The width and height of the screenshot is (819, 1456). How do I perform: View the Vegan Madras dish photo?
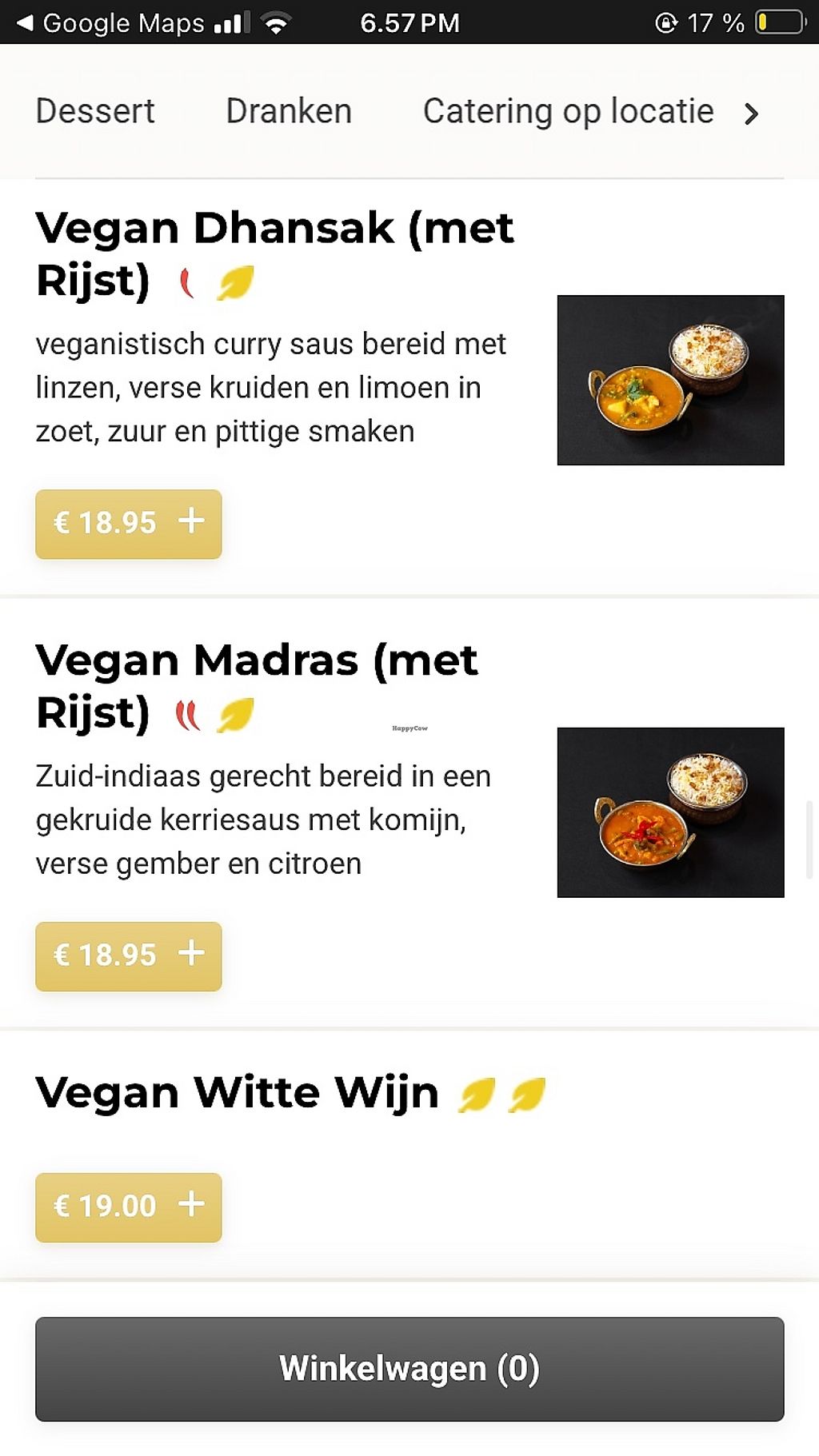(670, 812)
